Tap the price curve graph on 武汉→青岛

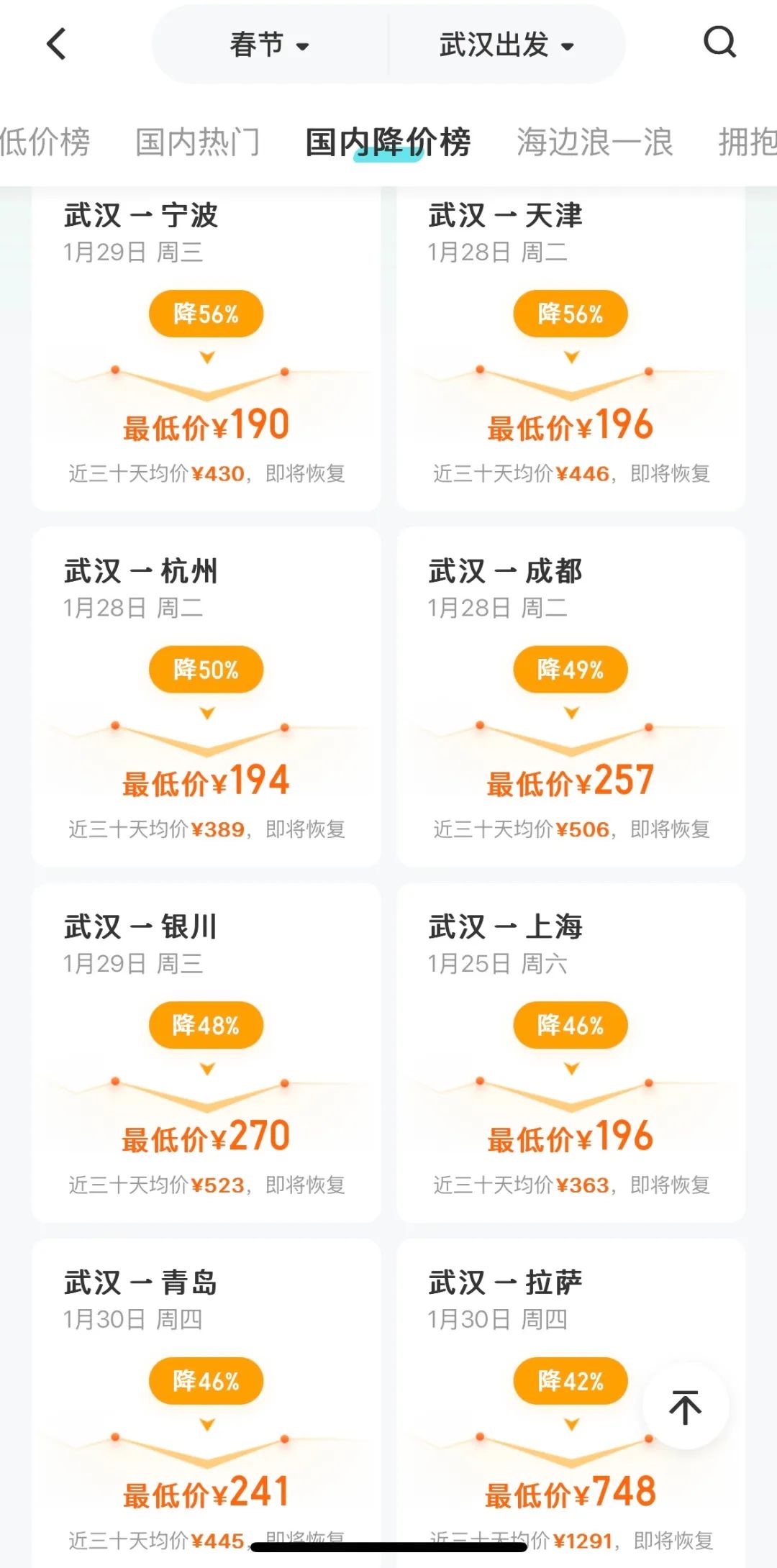click(x=206, y=1444)
